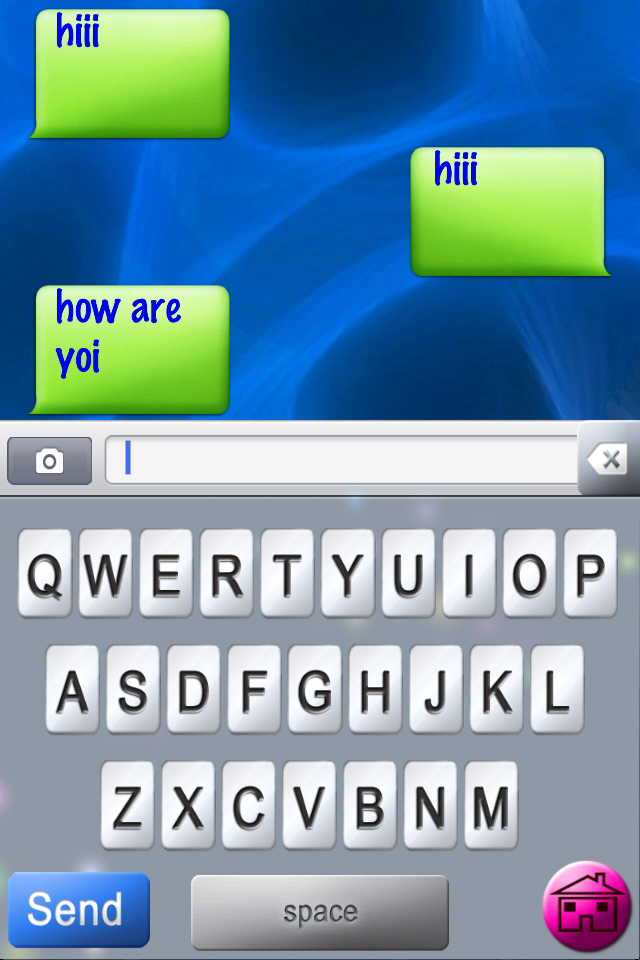Viewport: 640px width, 960px height.
Task: Tap the letter V key
Action: pyautogui.click(x=309, y=805)
